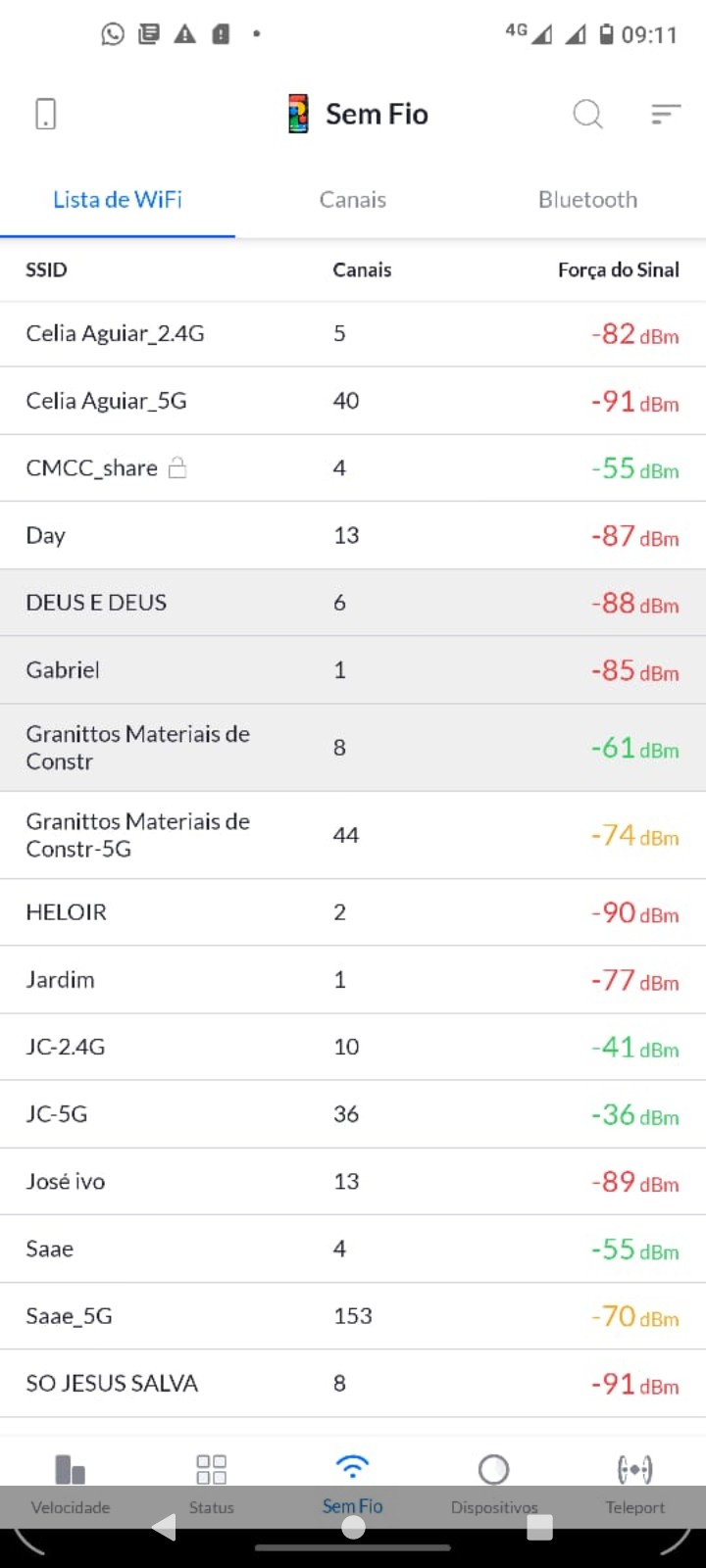Go to the Velocidade tab
Screen dimensions: 706x1568
pos(71,1483)
